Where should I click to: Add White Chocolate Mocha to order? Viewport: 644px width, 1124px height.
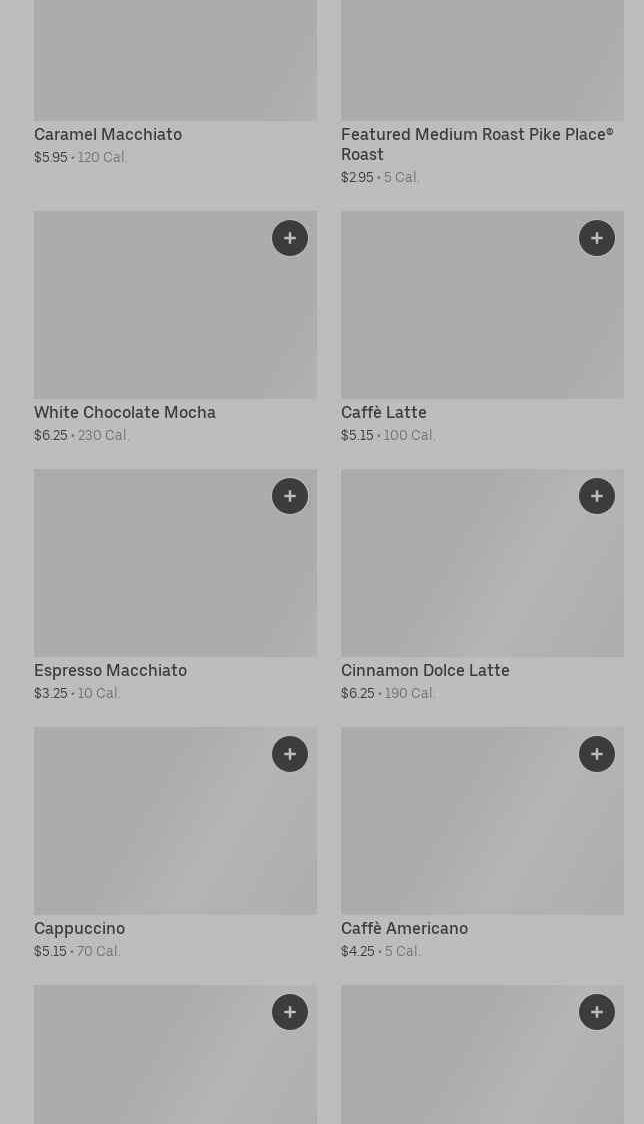[290, 238]
